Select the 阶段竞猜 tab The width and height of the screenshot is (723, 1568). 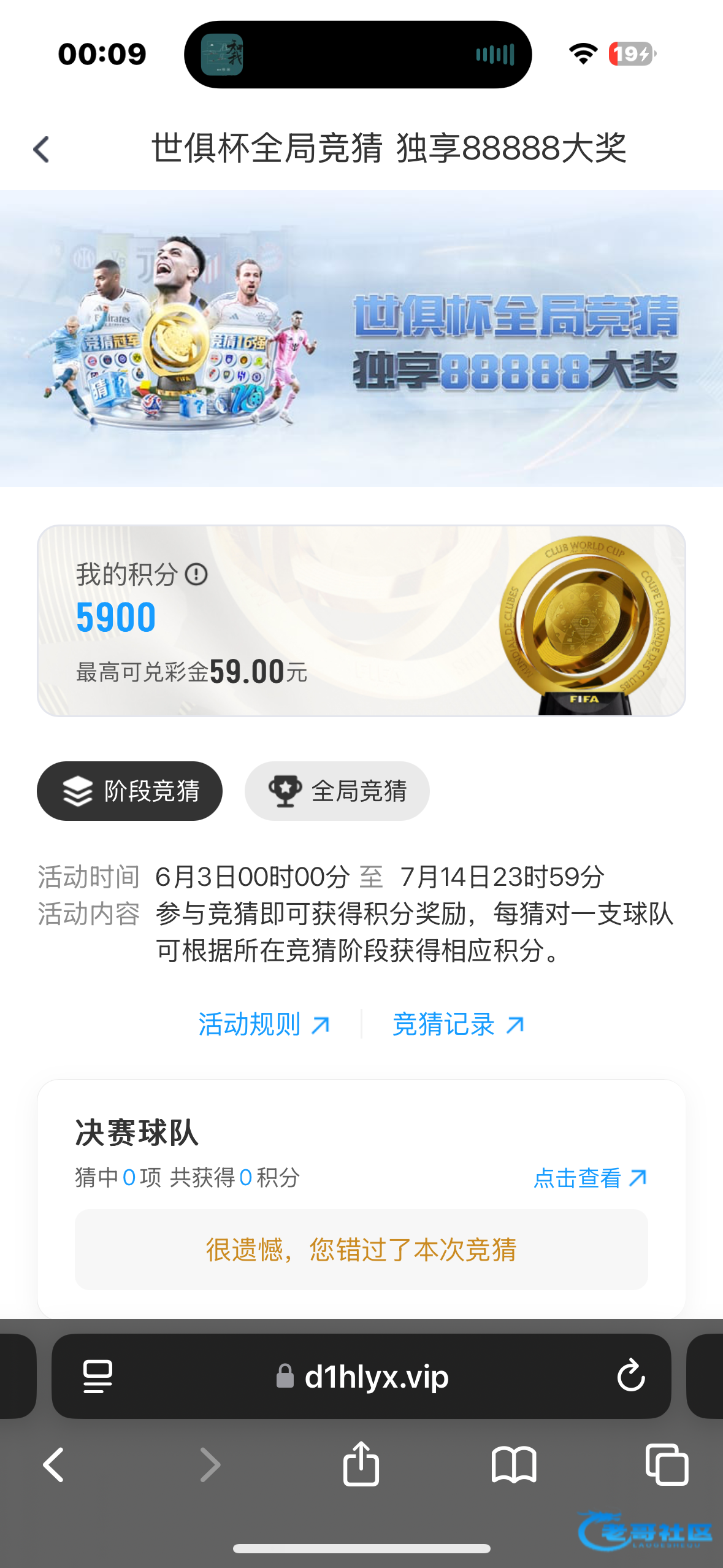click(129, 791)
